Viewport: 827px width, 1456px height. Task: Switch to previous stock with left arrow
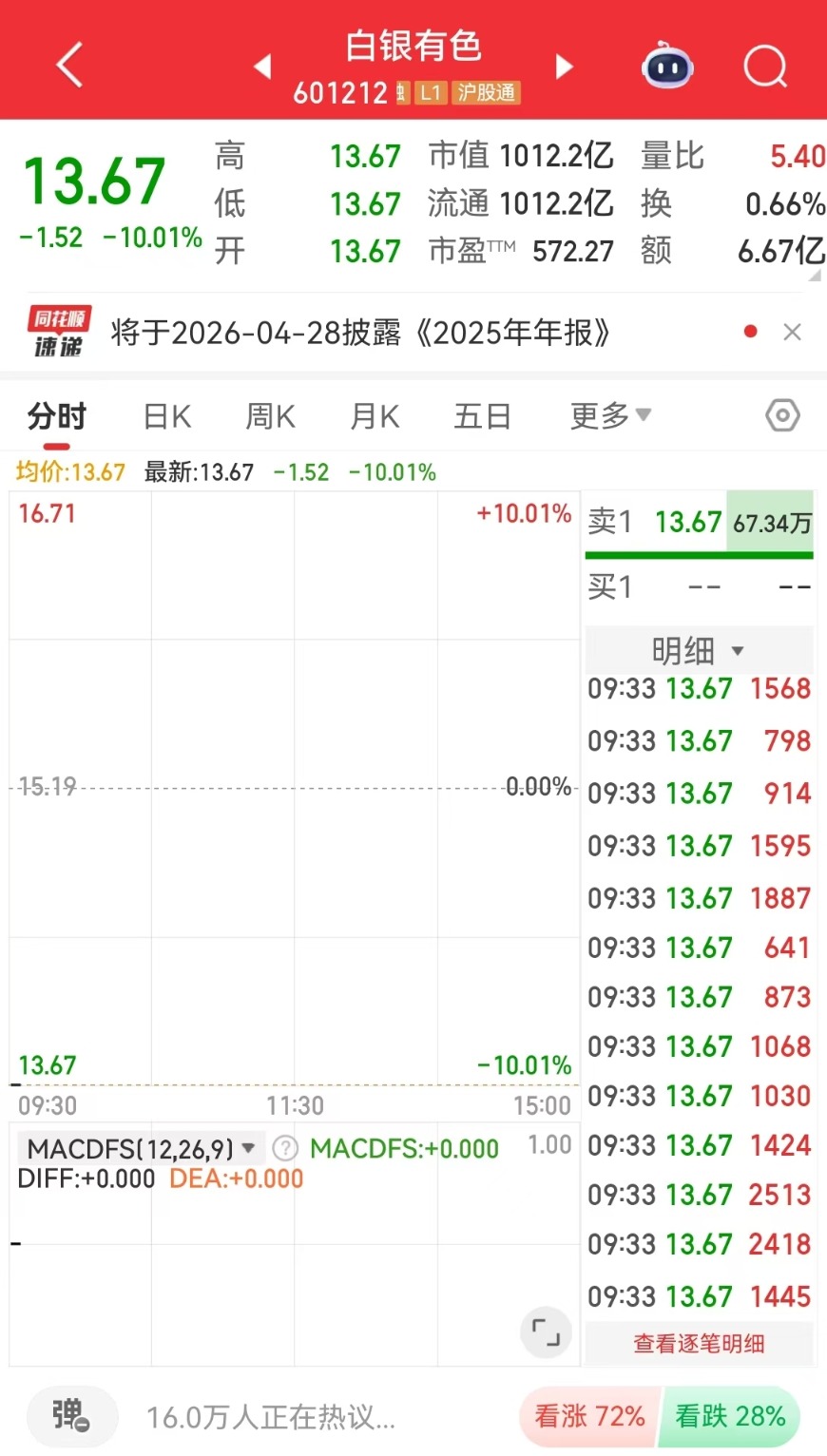pos(261,67)
